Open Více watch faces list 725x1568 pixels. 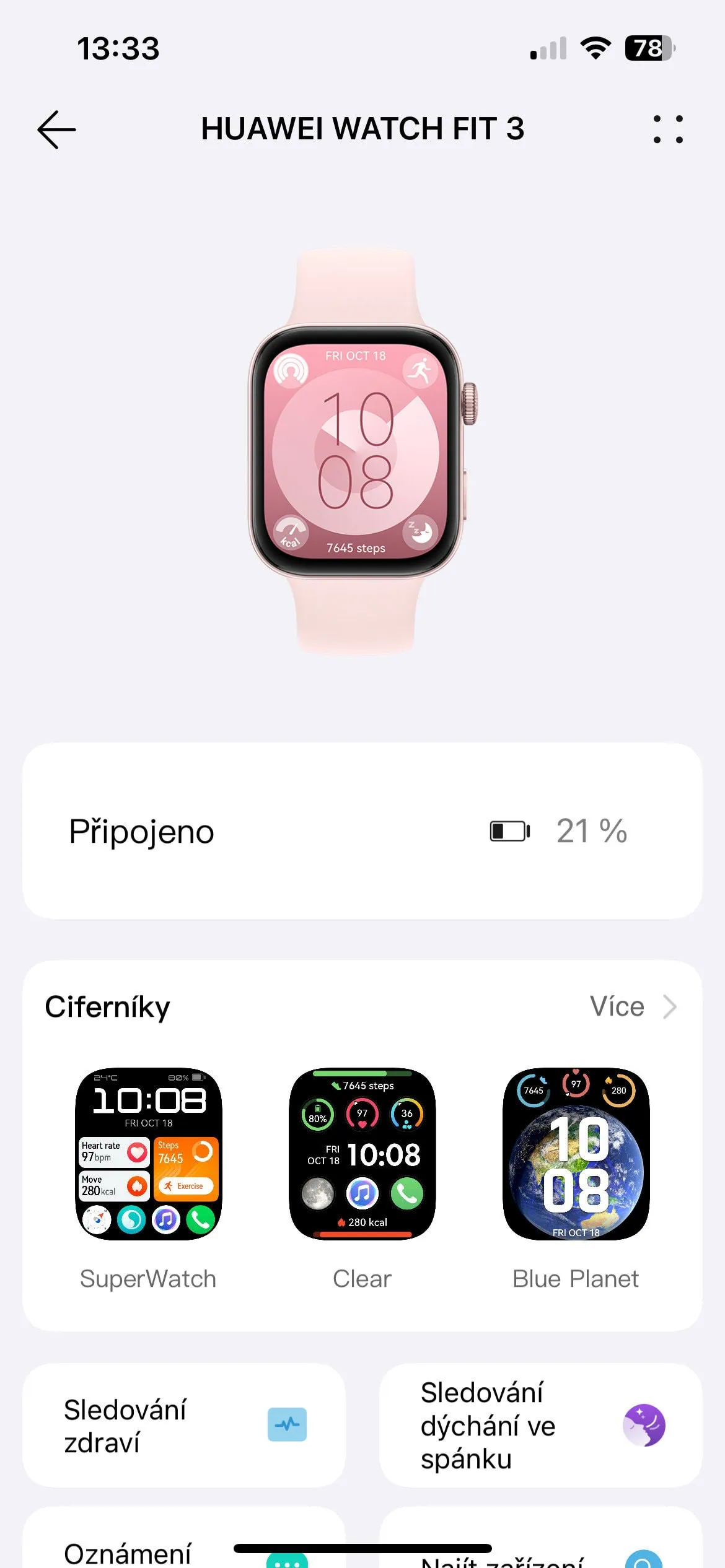coord(632,1006)
